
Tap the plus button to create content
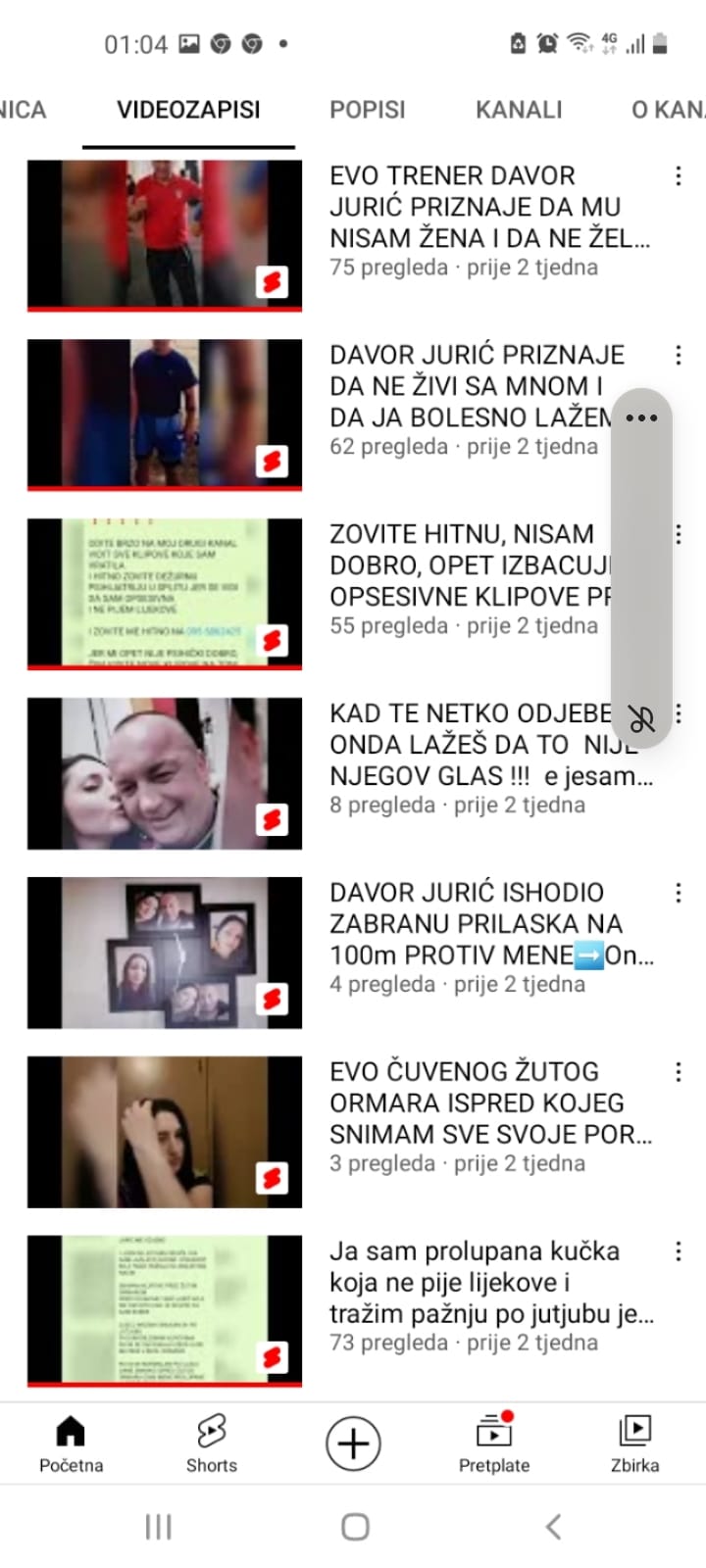coord(353,1444)
